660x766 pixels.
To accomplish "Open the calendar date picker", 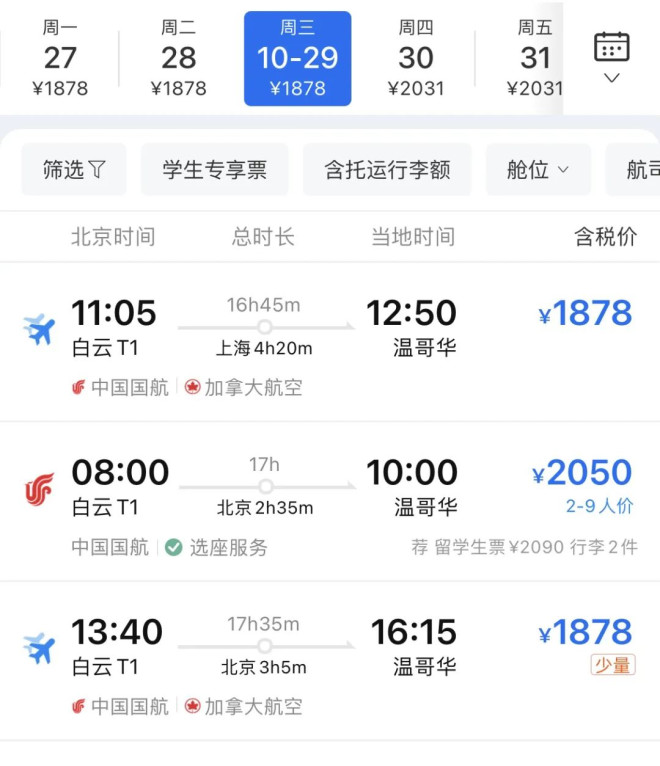I will pos(611,58).
